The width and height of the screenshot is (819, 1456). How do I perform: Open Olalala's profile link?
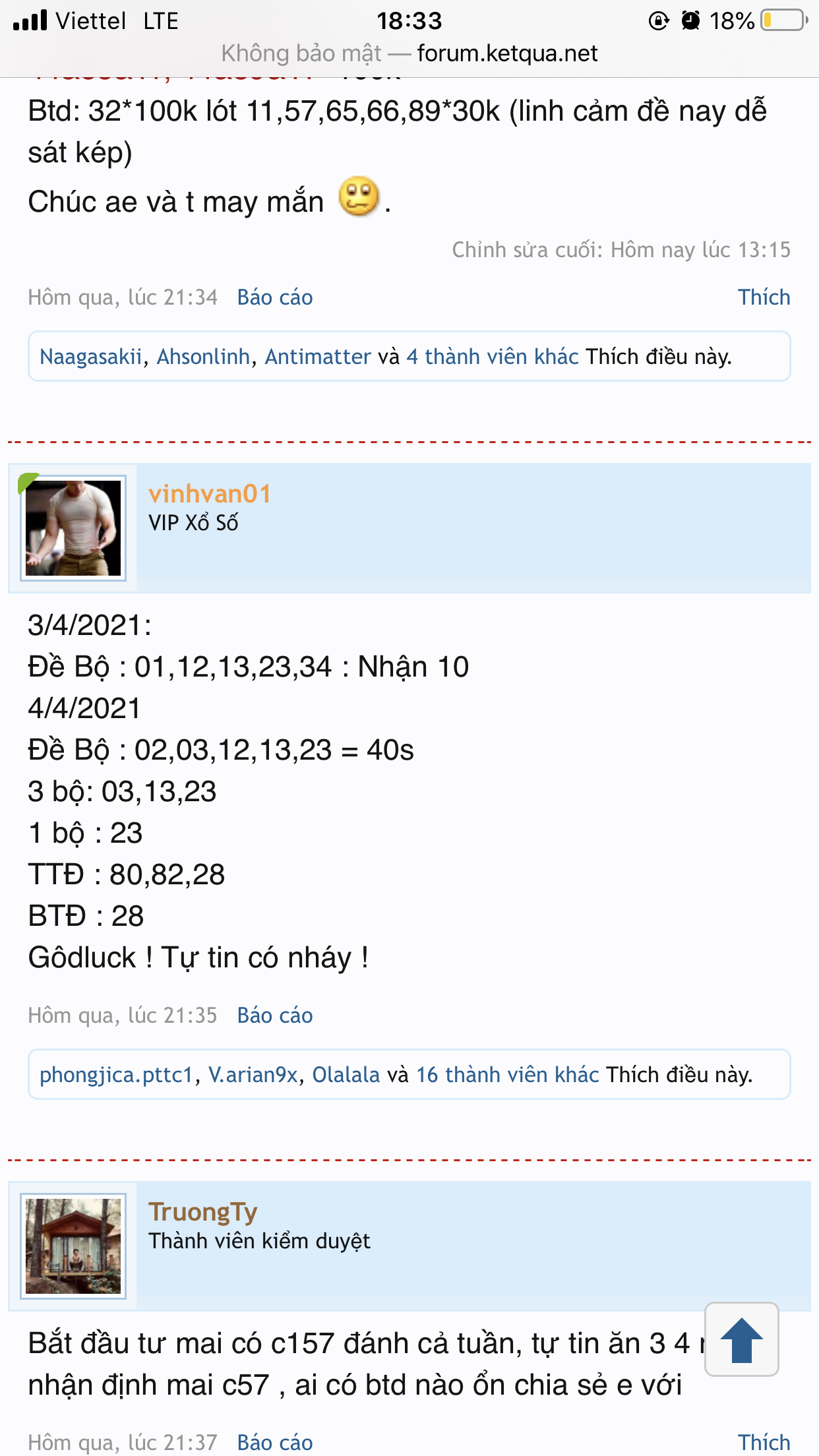pos(346,1075)
